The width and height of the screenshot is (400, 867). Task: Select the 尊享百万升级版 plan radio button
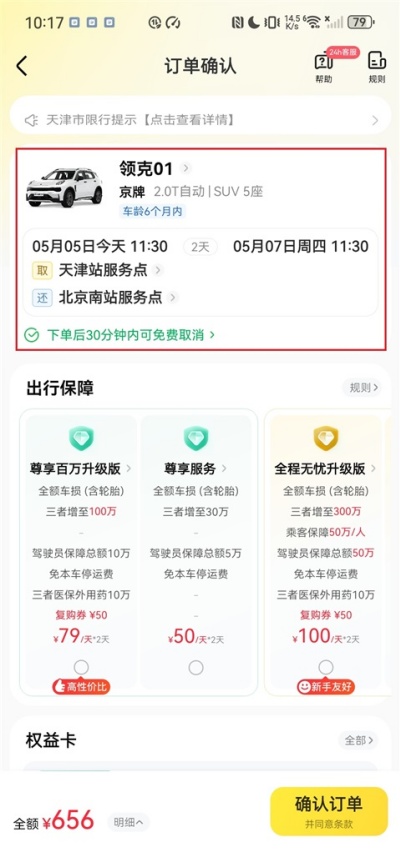pyautogui.click(x=81, y=667)
